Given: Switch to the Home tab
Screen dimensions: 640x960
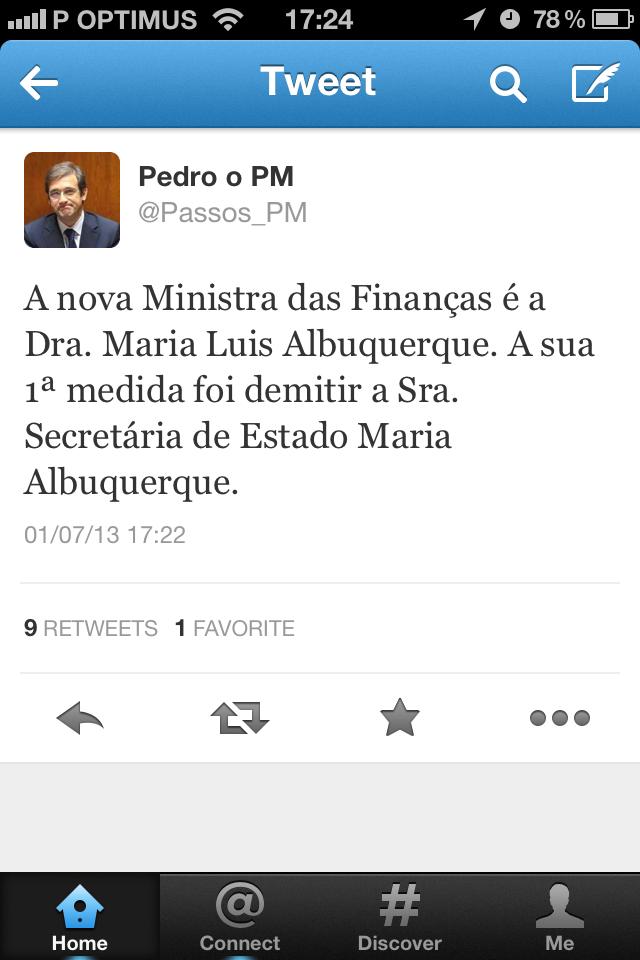Looking at the screenshot, I should (80, 917).
